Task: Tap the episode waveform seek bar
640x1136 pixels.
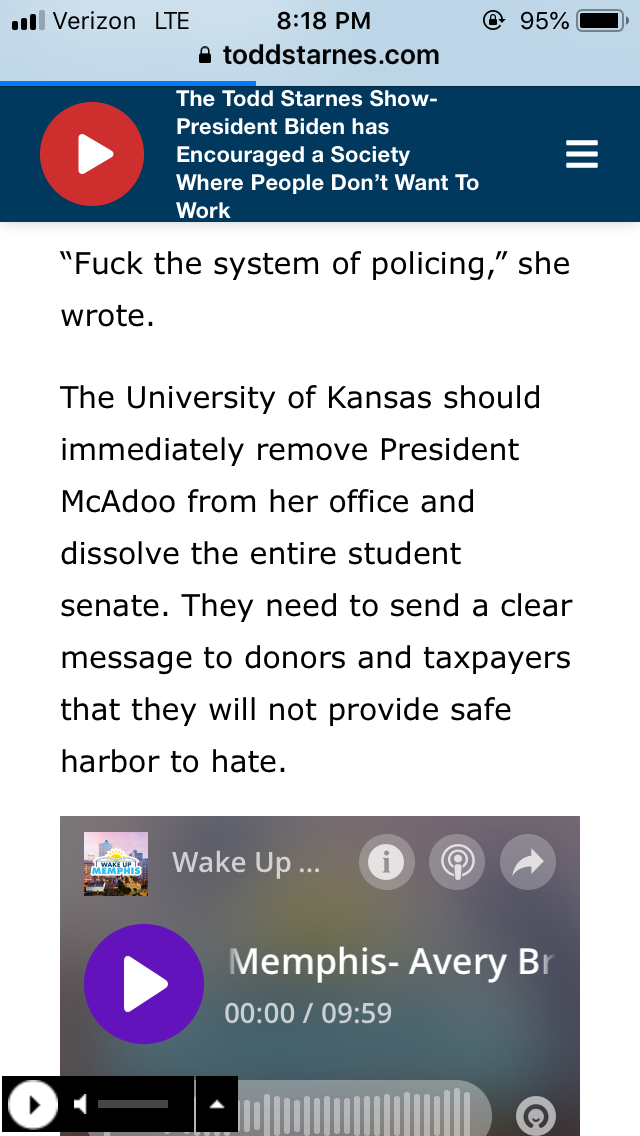Action: pos(362,1108)
